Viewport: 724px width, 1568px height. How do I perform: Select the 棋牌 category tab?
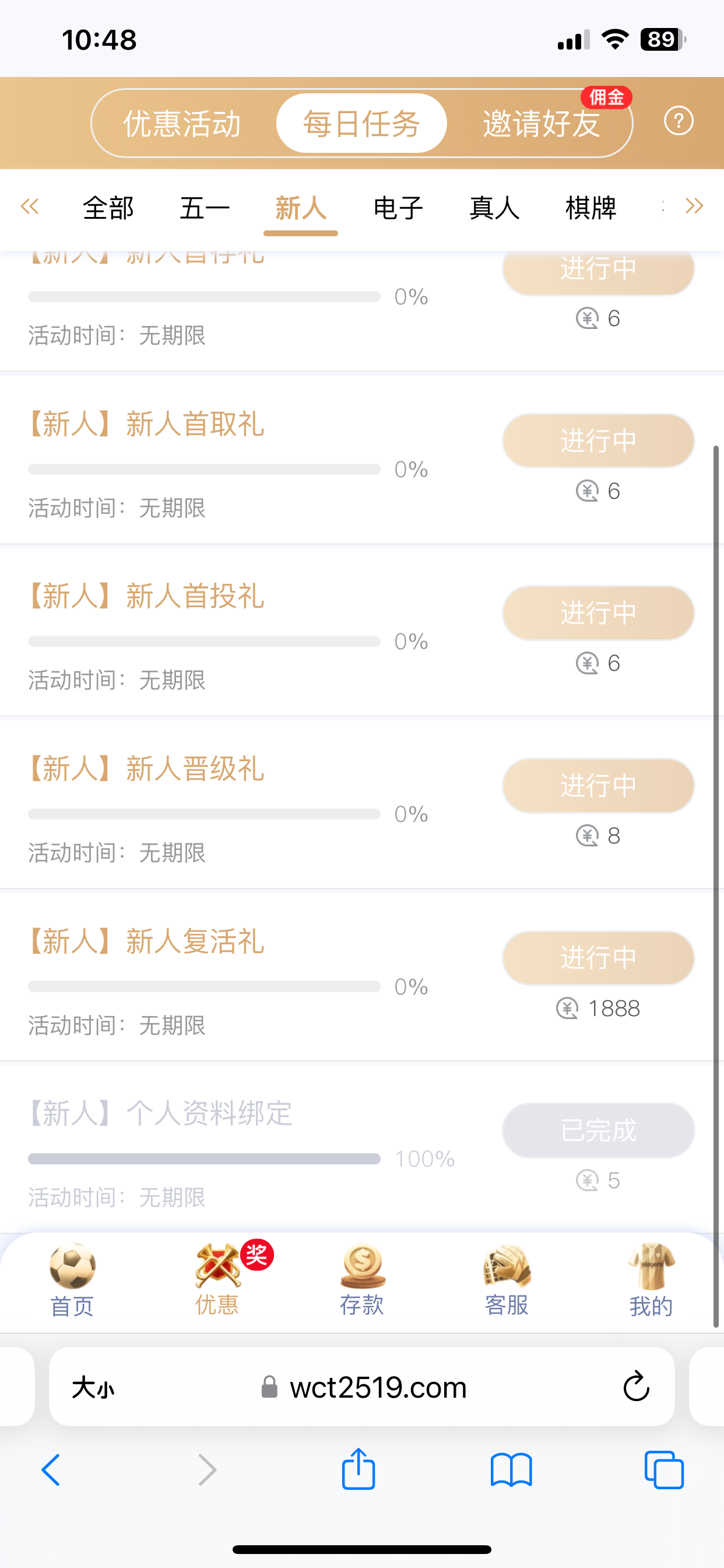pos(590,208)
